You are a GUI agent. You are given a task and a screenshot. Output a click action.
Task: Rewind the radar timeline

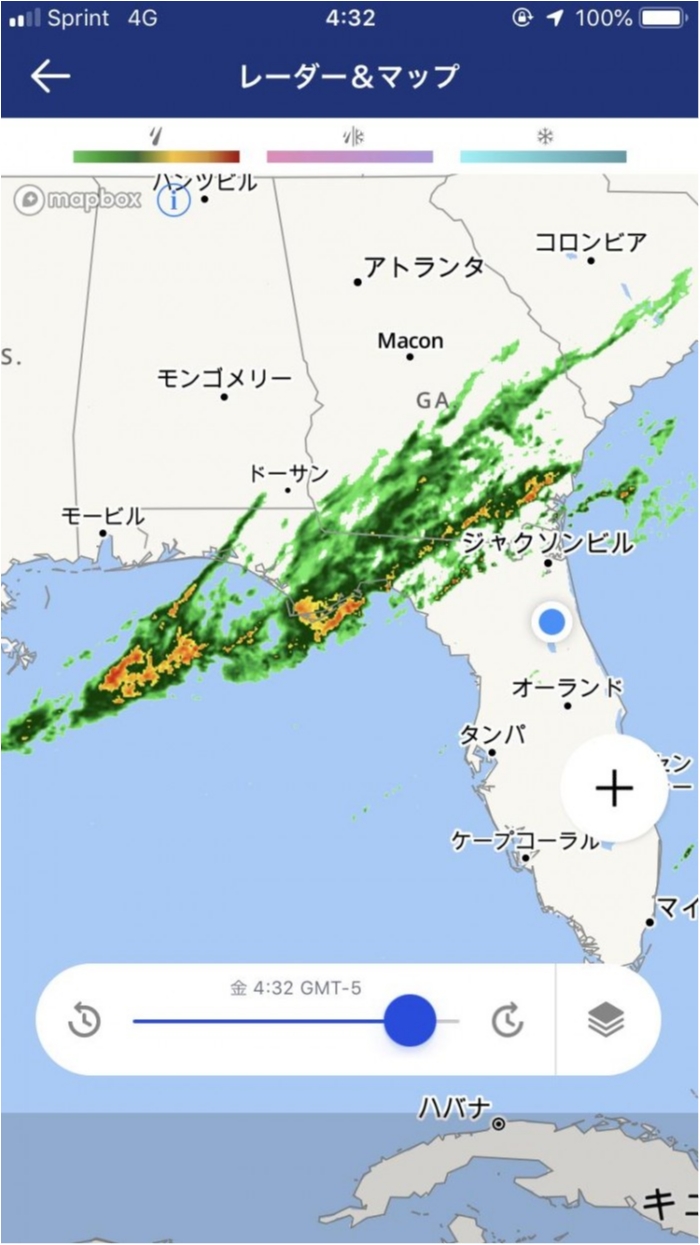coord(85,1020)
